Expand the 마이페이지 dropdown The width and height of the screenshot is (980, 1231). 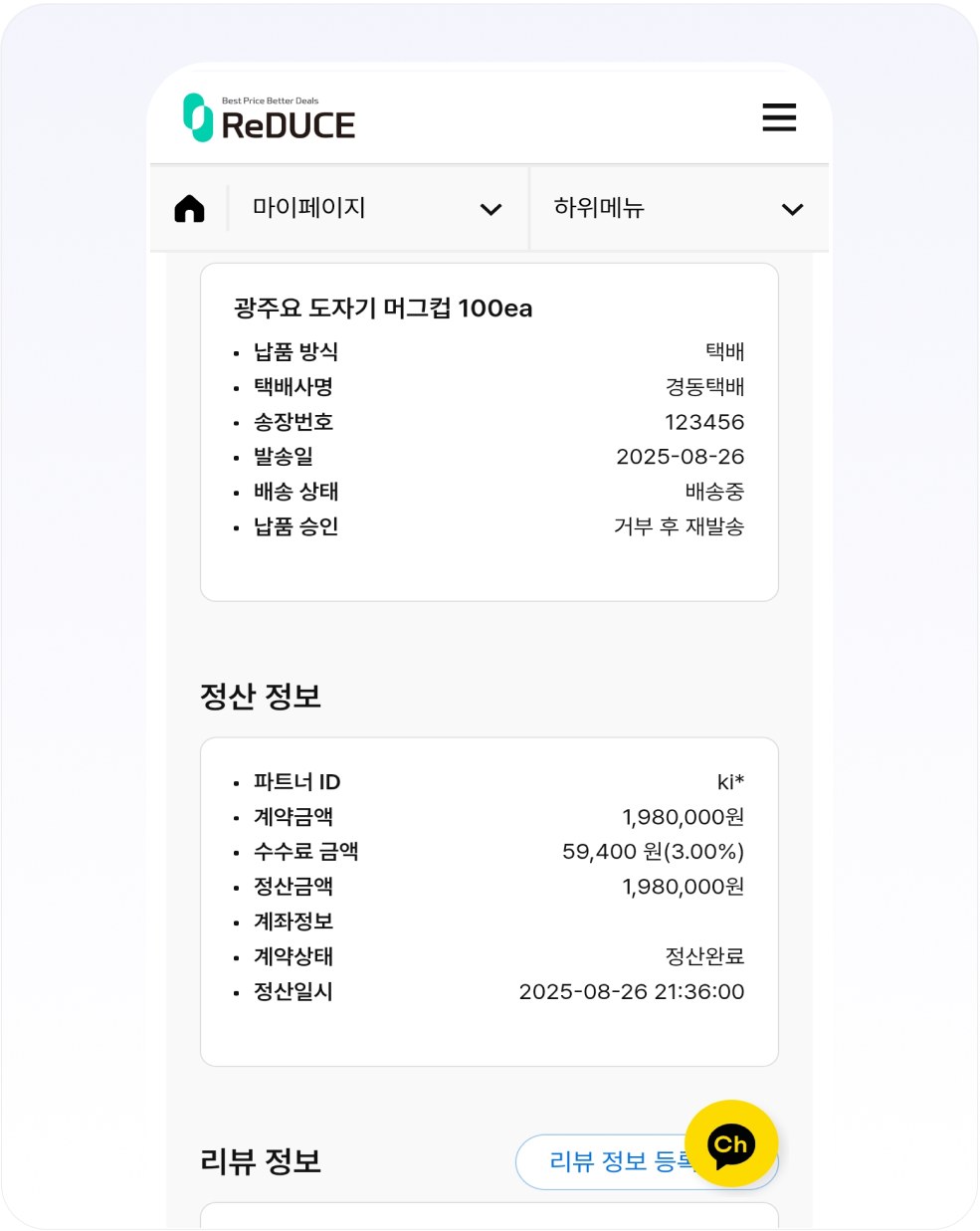378,208
